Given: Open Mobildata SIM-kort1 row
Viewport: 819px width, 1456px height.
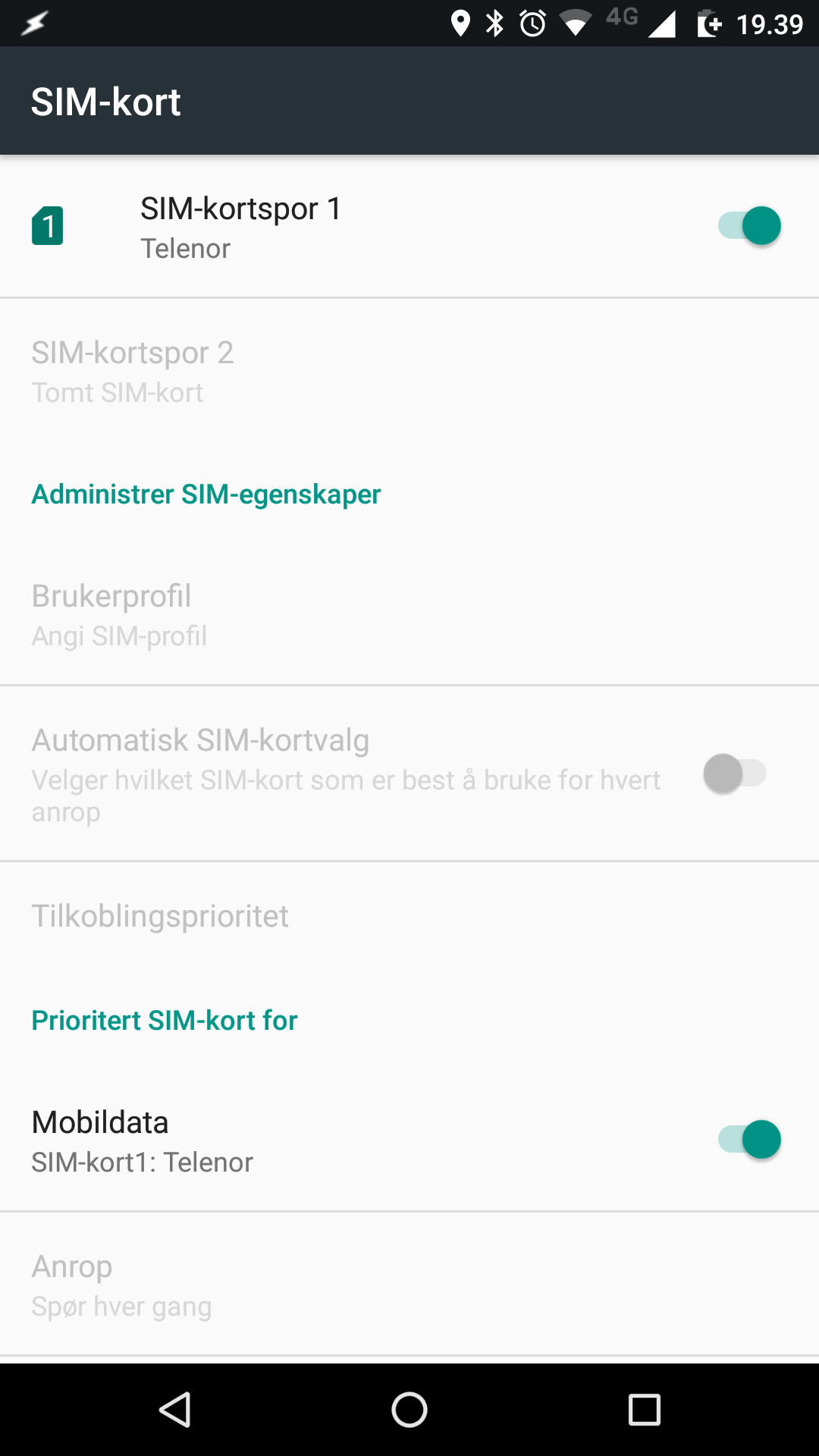Looking at the screenshot, I should click(x=409, y=1141).
